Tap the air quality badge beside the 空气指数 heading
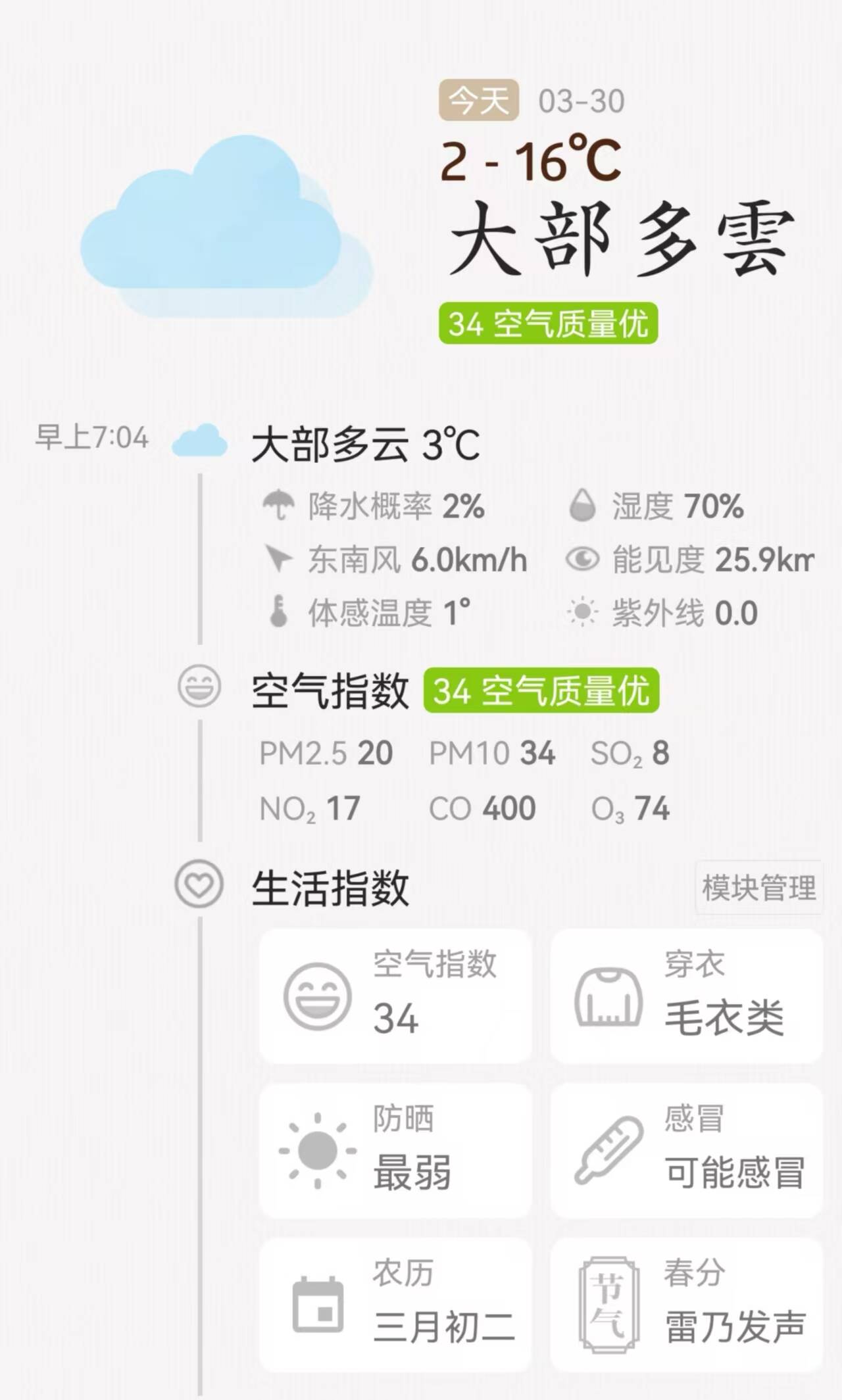 [541, 690]
